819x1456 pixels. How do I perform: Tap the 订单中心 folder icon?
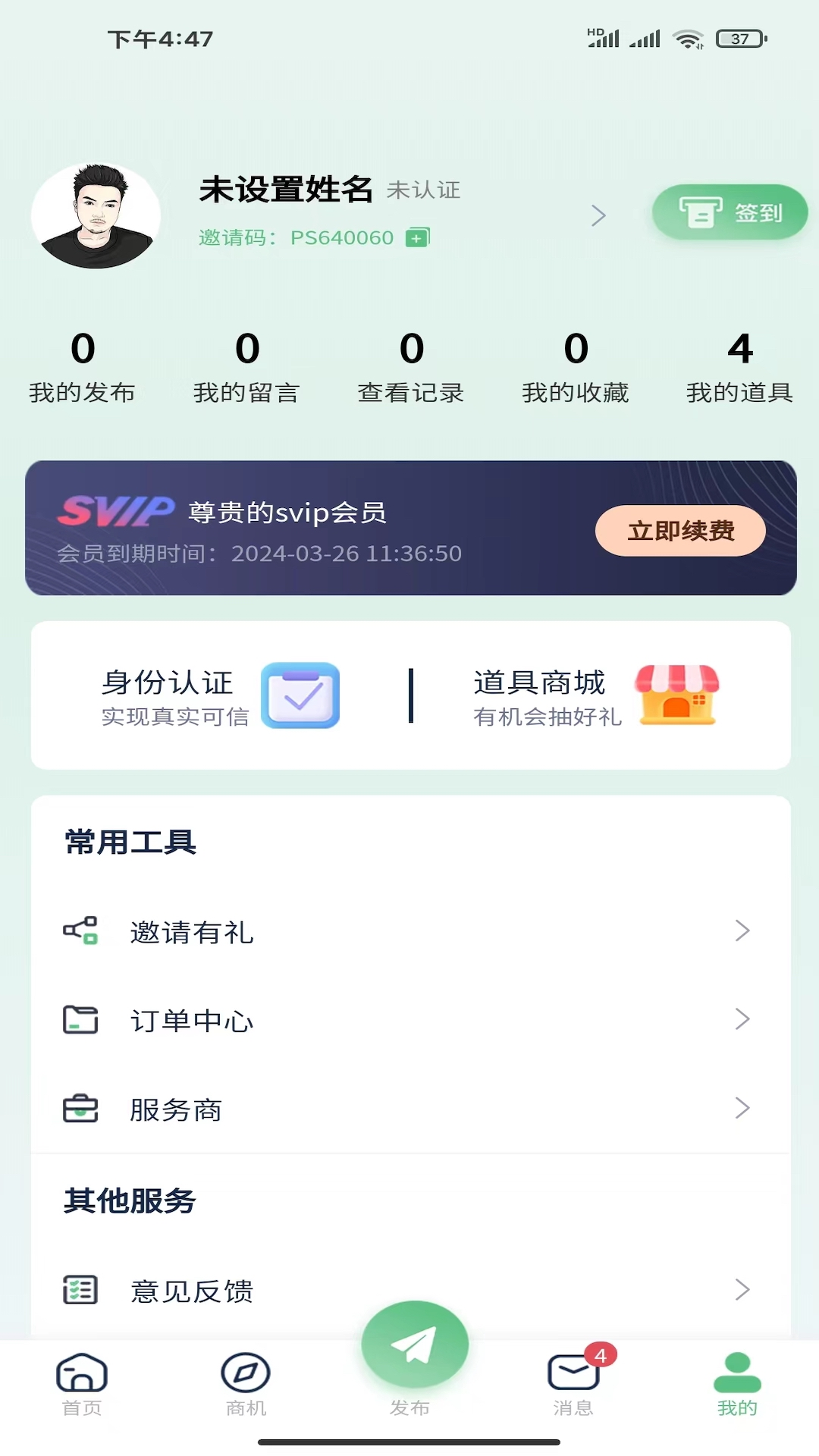coord(80,1021)
